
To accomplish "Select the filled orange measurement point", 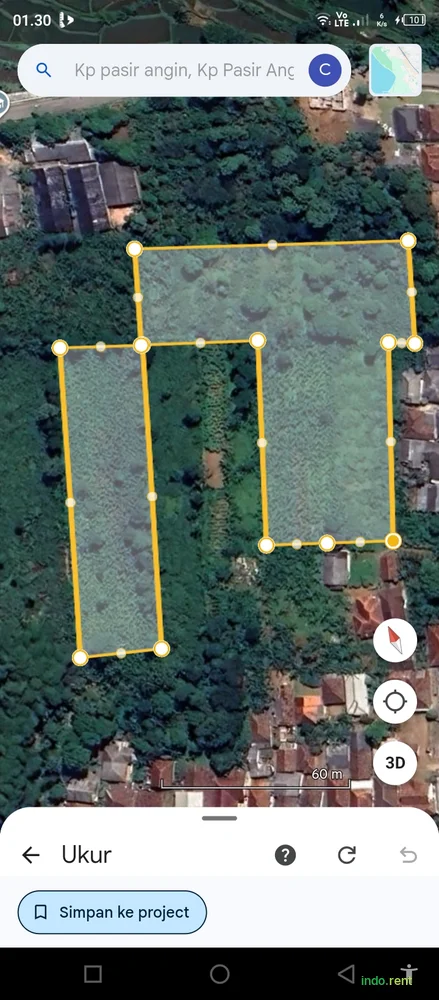I will click(393, 541).
